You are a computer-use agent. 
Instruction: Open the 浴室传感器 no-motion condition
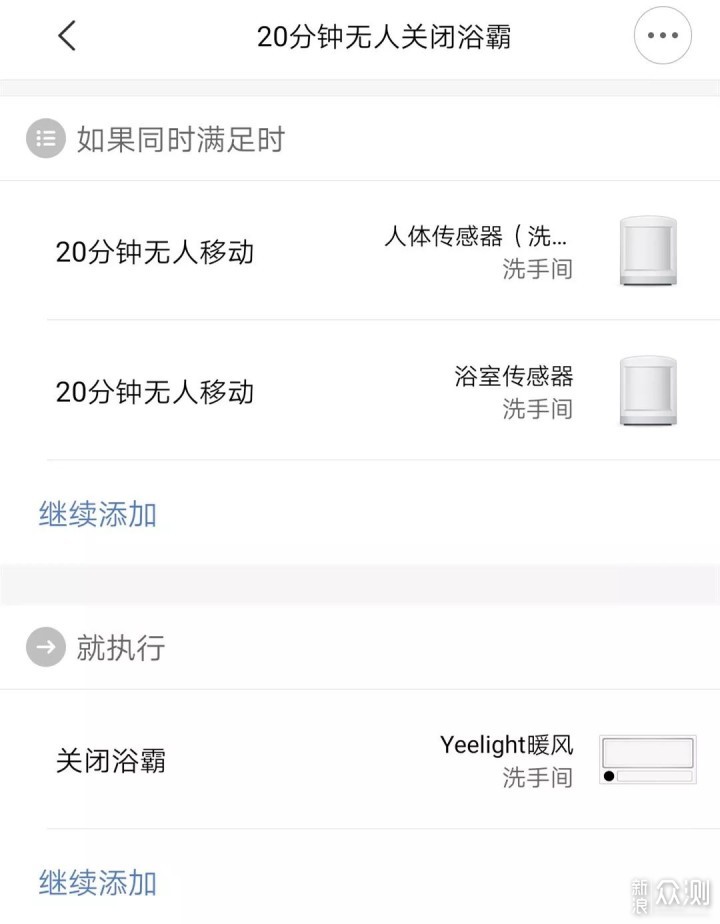pos(360,391)
